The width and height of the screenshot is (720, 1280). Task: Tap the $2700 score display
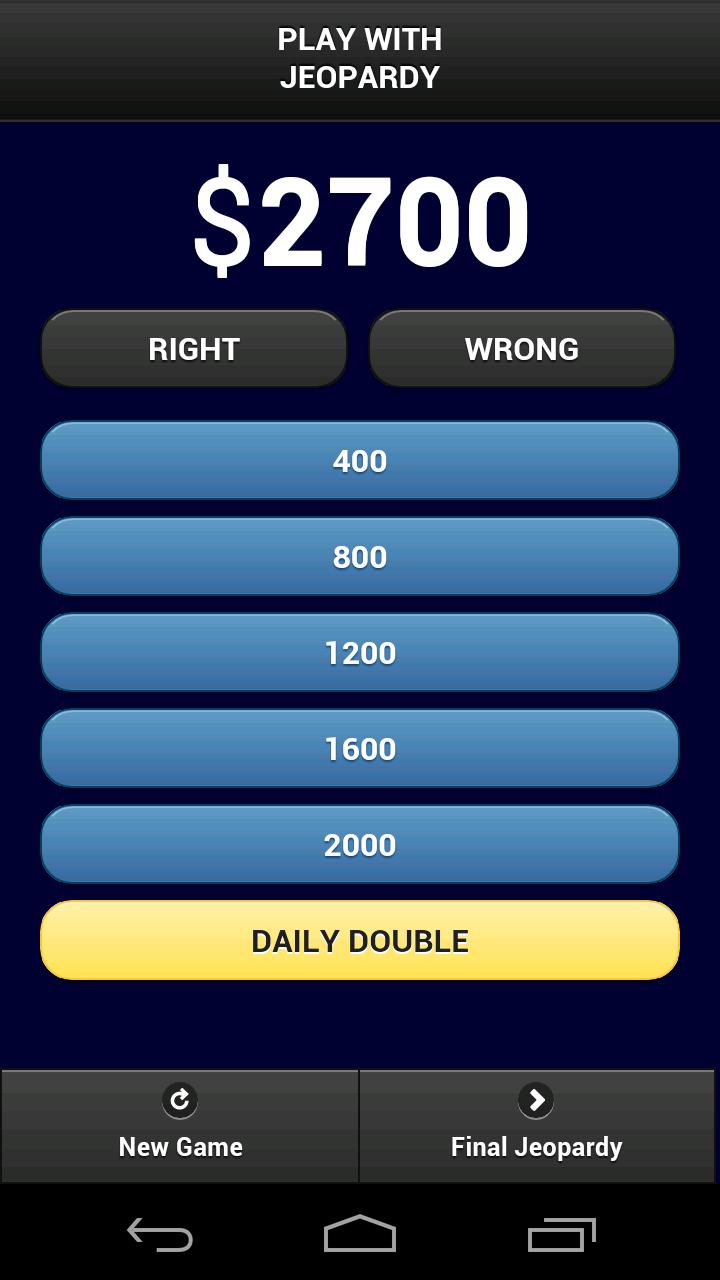360,218
